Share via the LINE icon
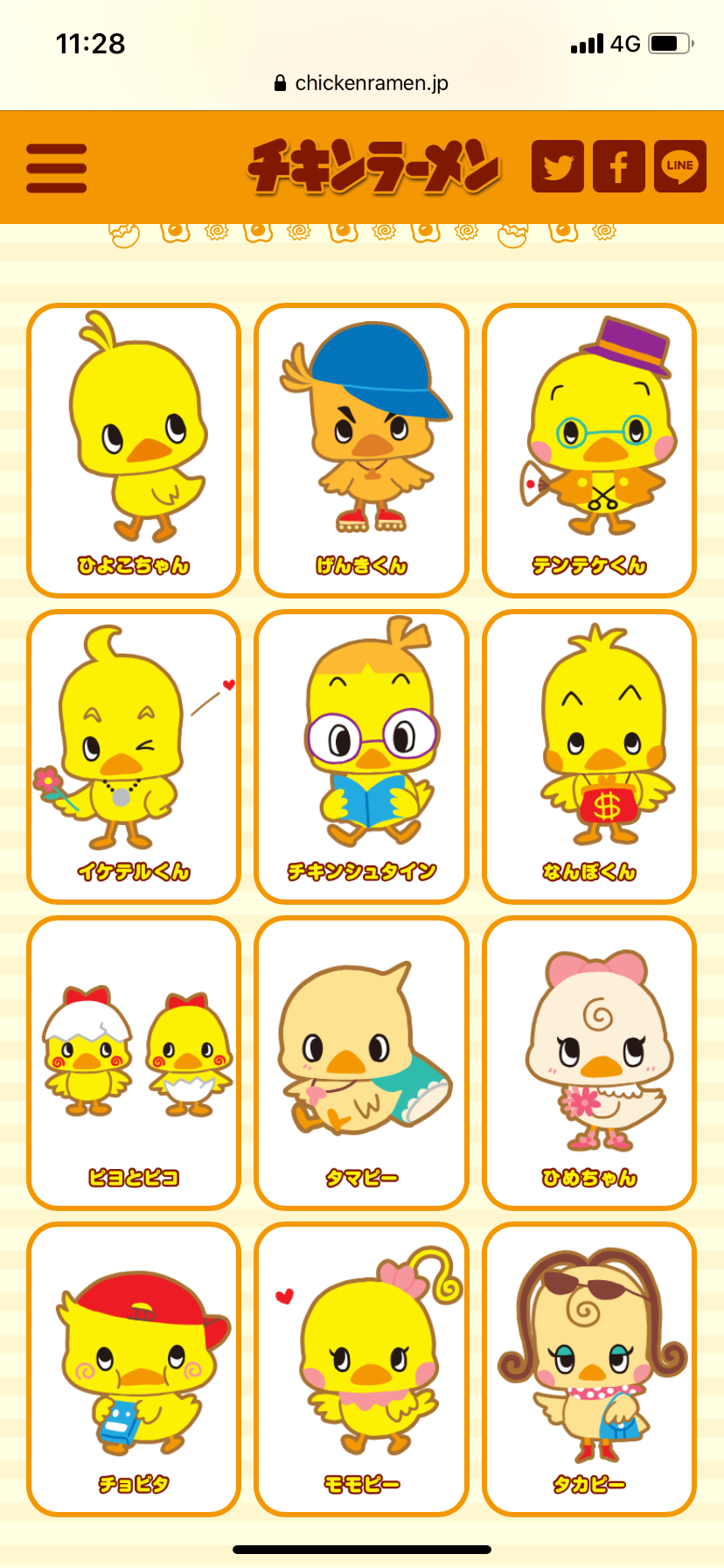This screenshot has width=724, height=1568. [680, 166]
